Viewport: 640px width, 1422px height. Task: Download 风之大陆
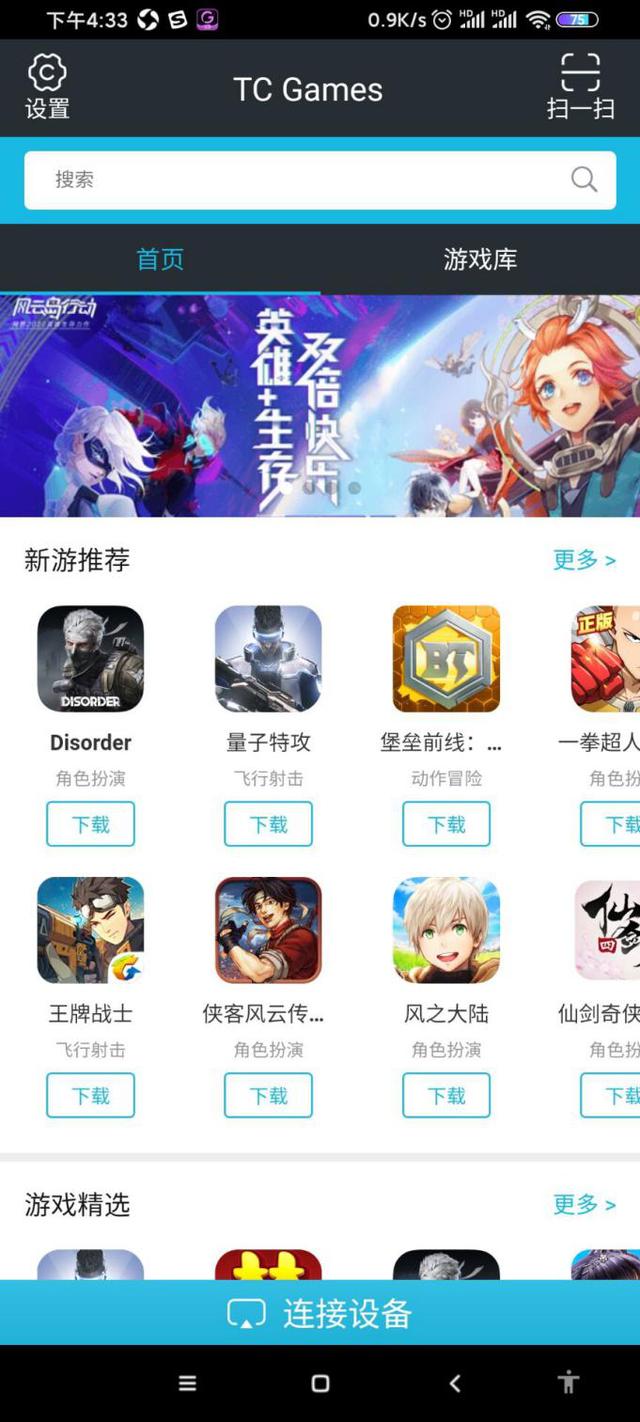click(x=446, y=1096)
